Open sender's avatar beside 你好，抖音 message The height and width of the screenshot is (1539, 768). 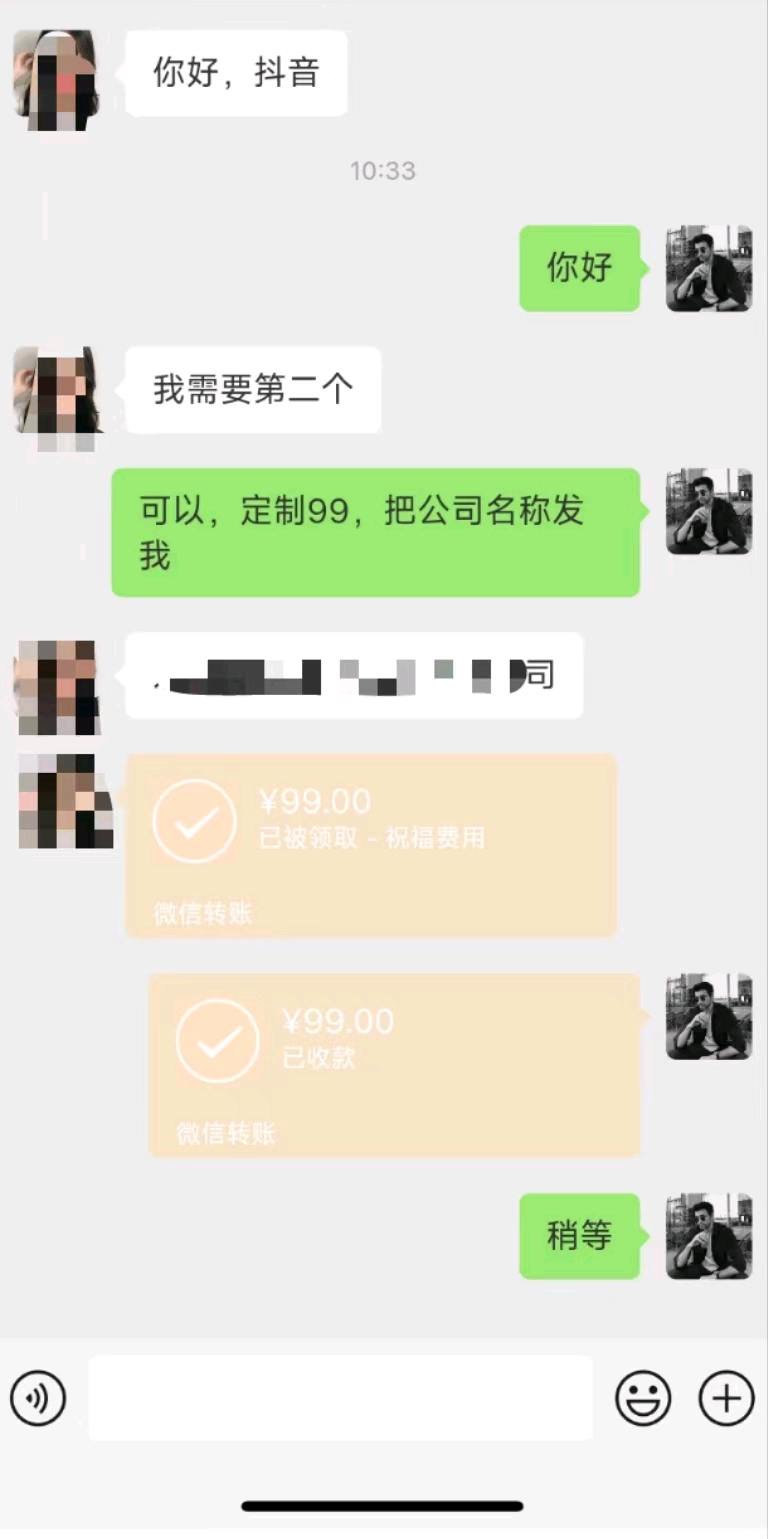pos(56,80)
